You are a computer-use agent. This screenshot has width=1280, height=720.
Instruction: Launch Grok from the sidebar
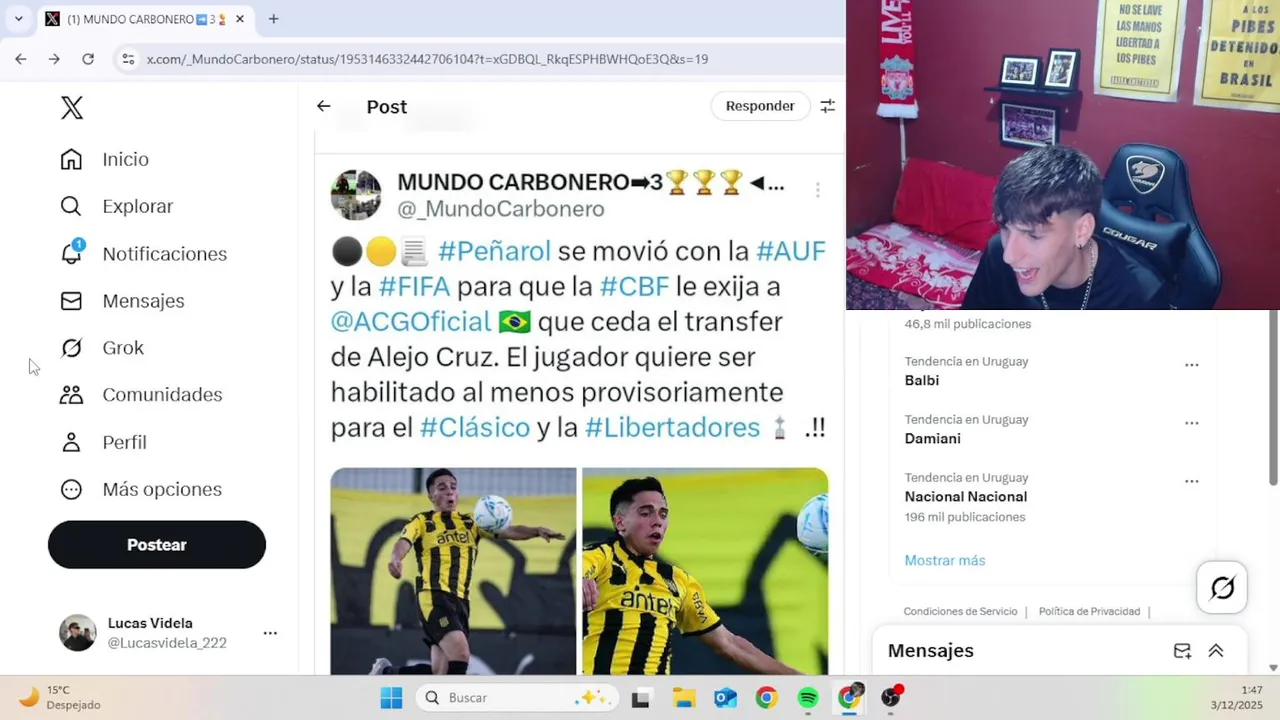[x=122, y=348]
